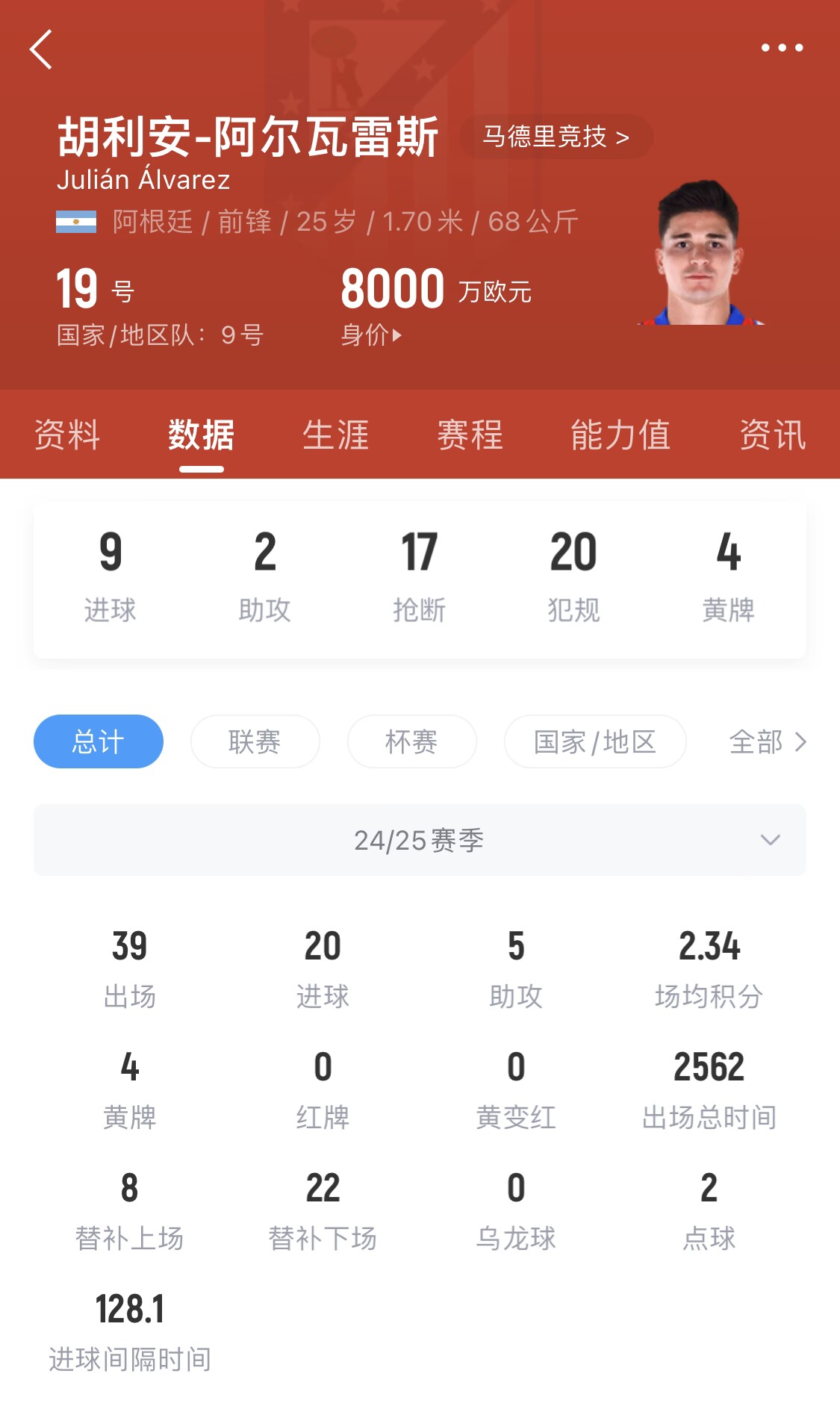Open the 24/25赛季 season dropdown

(420, 840)
